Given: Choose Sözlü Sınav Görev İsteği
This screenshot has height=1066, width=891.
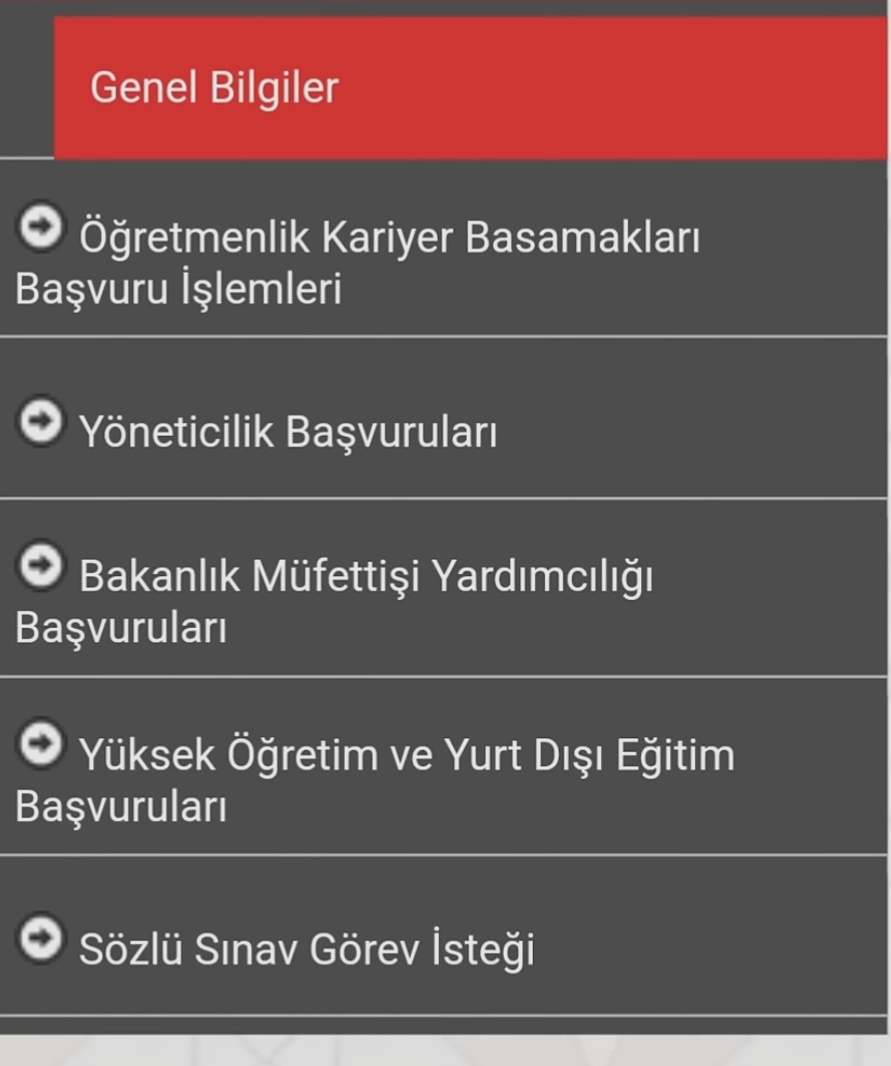Looking at the screenshot, I should [306, 948].
